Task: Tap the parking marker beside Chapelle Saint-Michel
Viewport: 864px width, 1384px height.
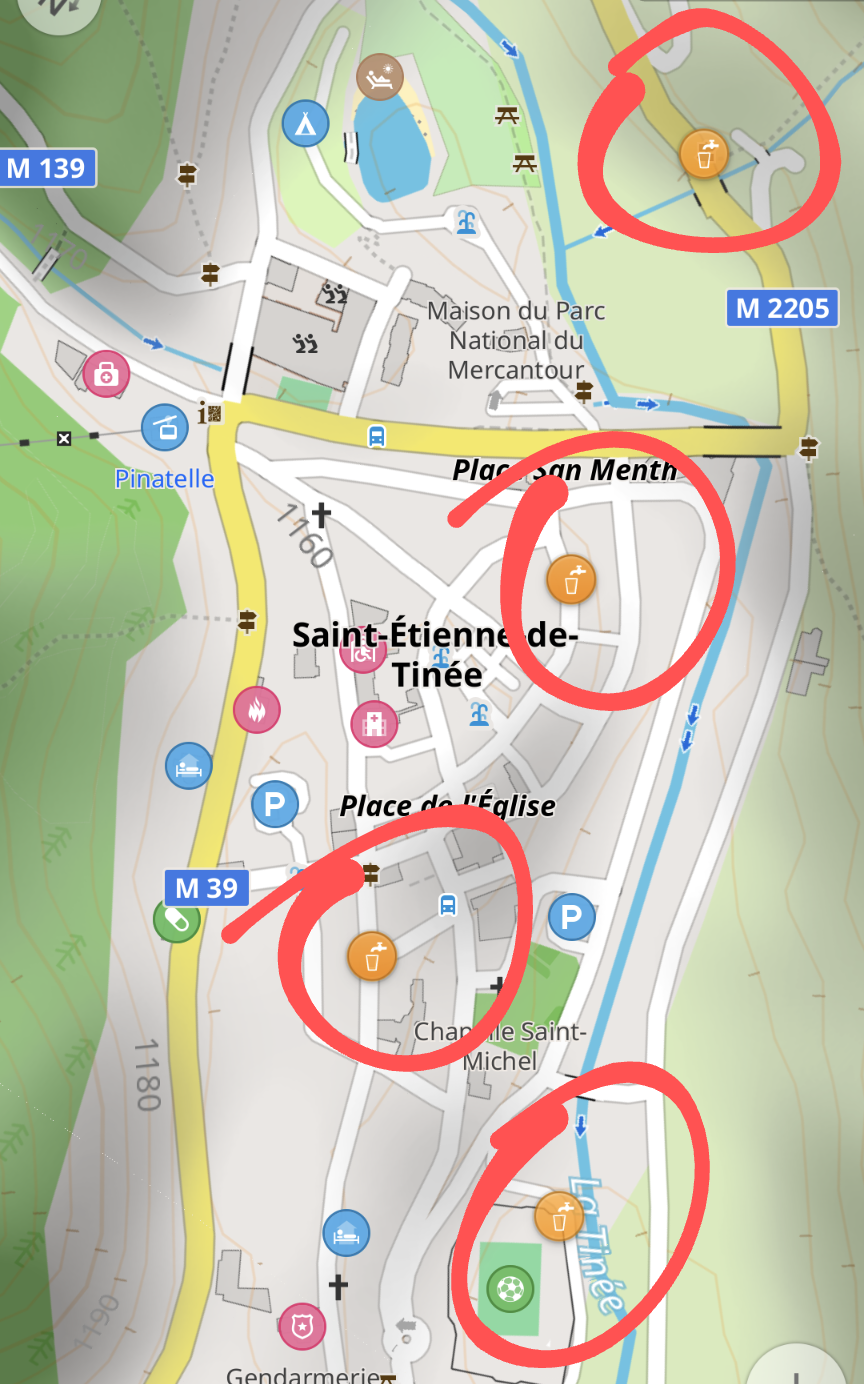Action: point(571,917)
